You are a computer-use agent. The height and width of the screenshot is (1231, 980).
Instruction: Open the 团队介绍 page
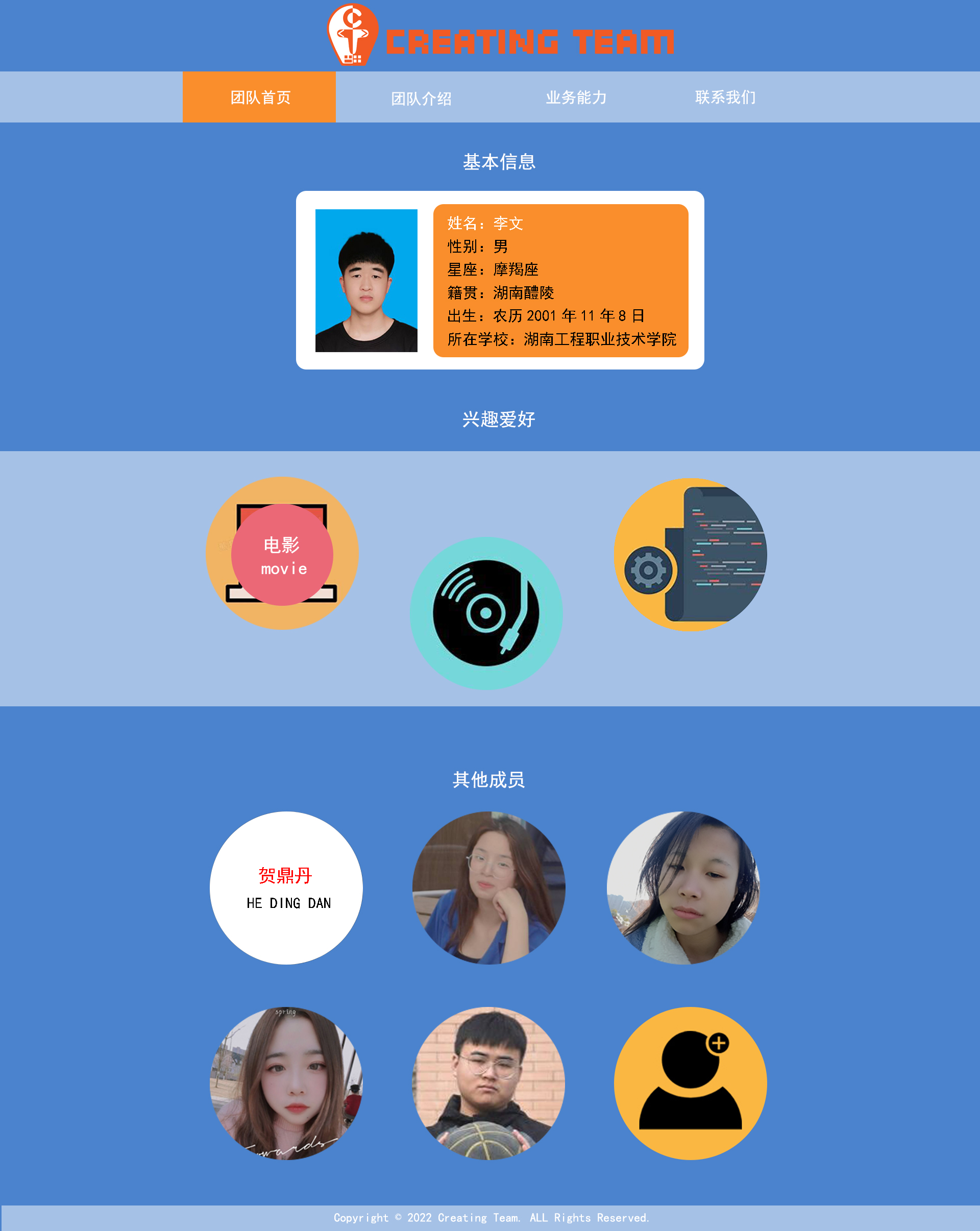point(421,98)
